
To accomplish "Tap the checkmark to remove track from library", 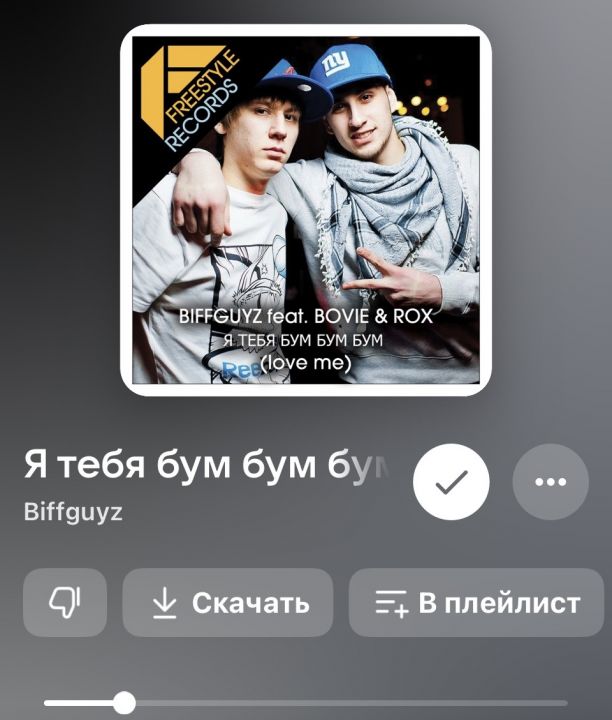I will click(x=451, y=482).
